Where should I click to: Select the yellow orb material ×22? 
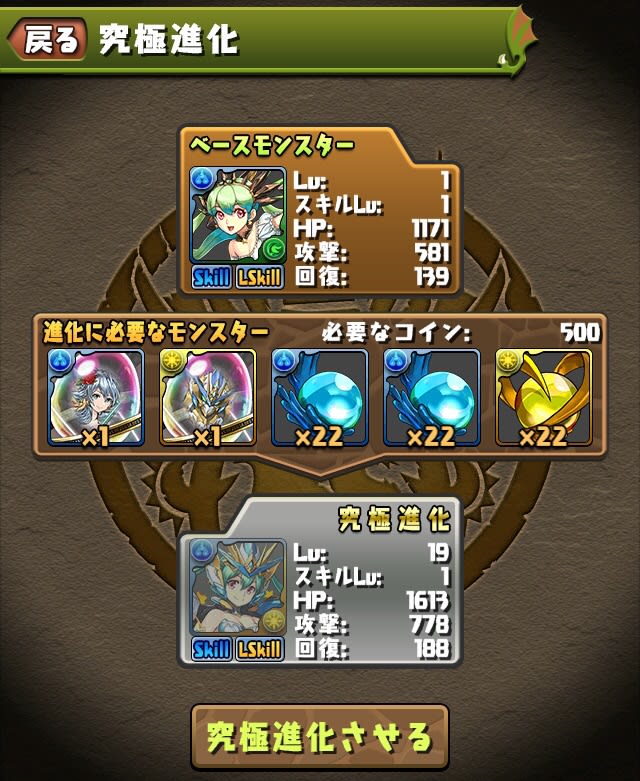tap(543, 396)
